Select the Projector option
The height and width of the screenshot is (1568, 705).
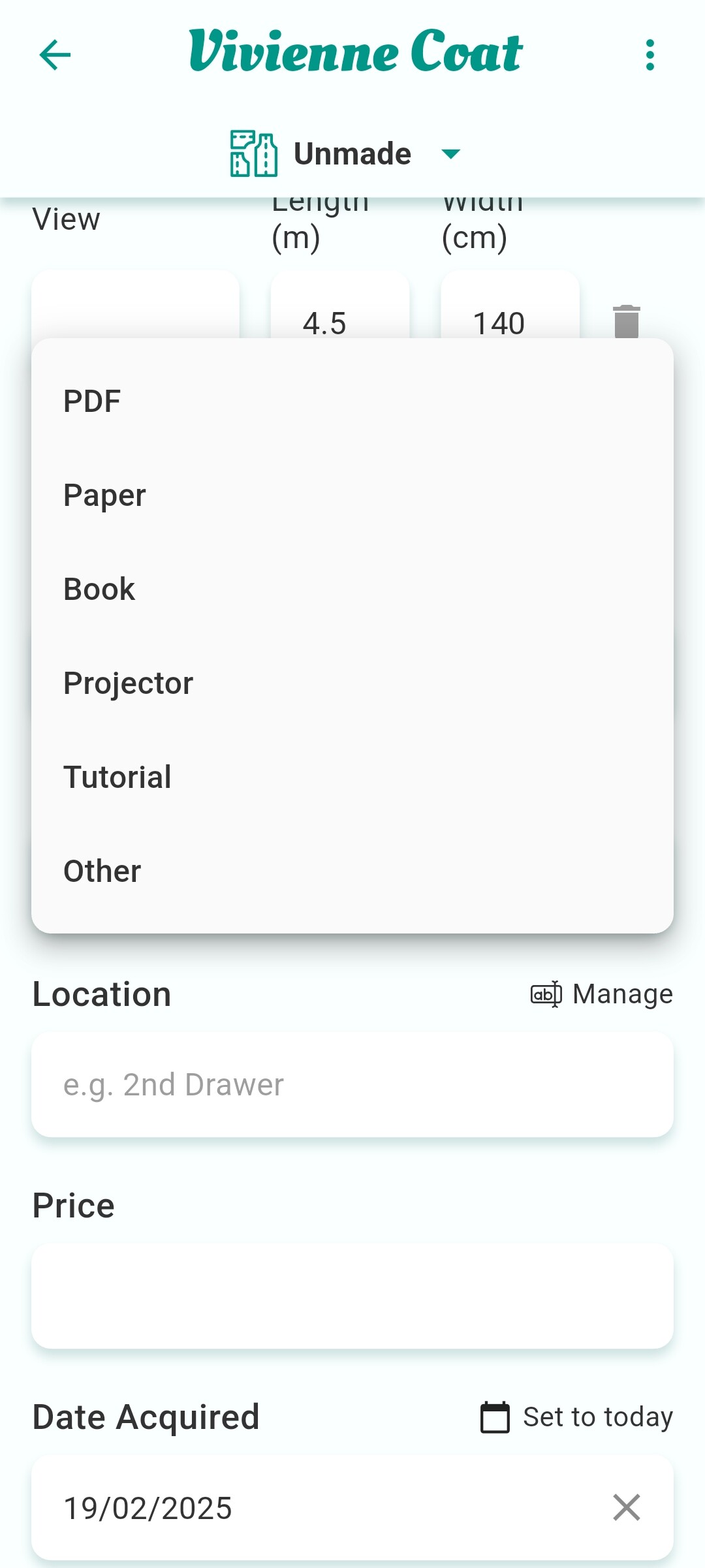352,683
